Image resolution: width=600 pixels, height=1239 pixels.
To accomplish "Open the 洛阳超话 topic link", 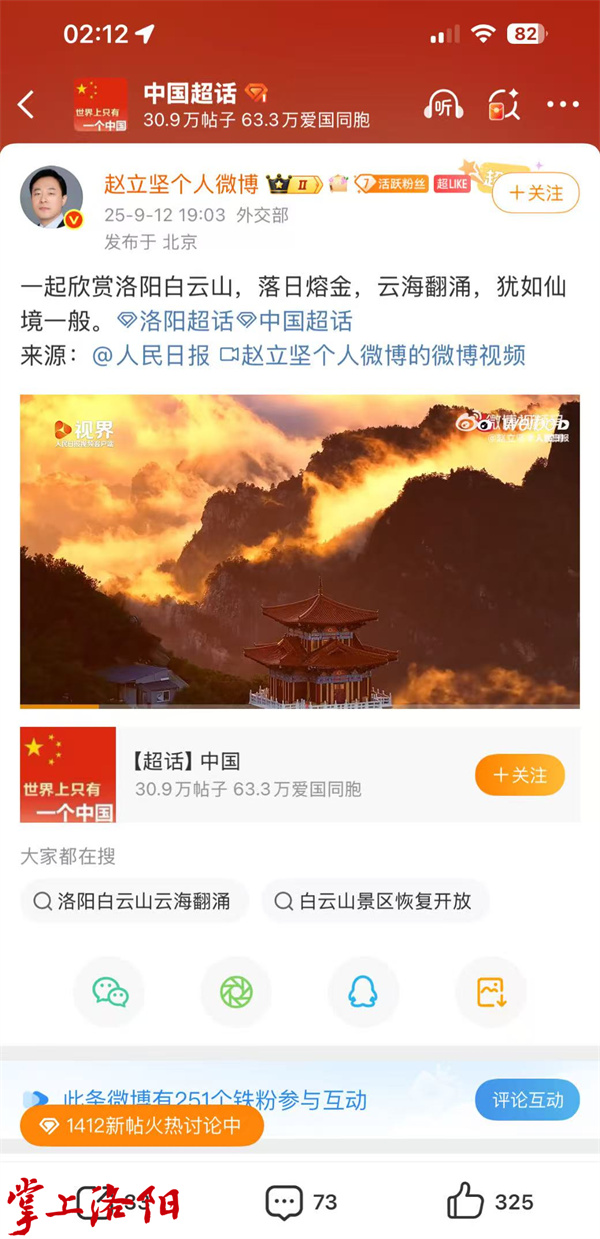I will 176,321.
